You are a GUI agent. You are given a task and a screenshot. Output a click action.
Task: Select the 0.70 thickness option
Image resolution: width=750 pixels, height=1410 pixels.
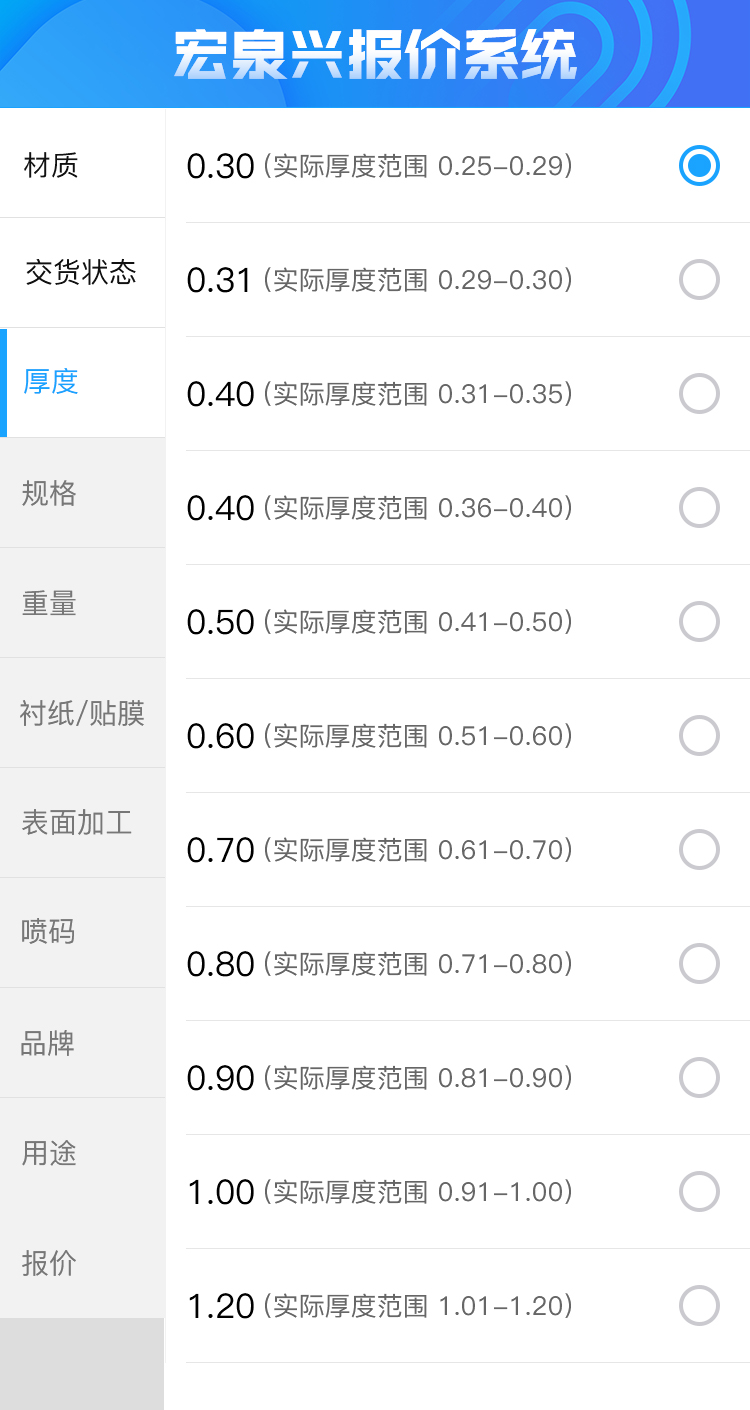pos(699,850)
